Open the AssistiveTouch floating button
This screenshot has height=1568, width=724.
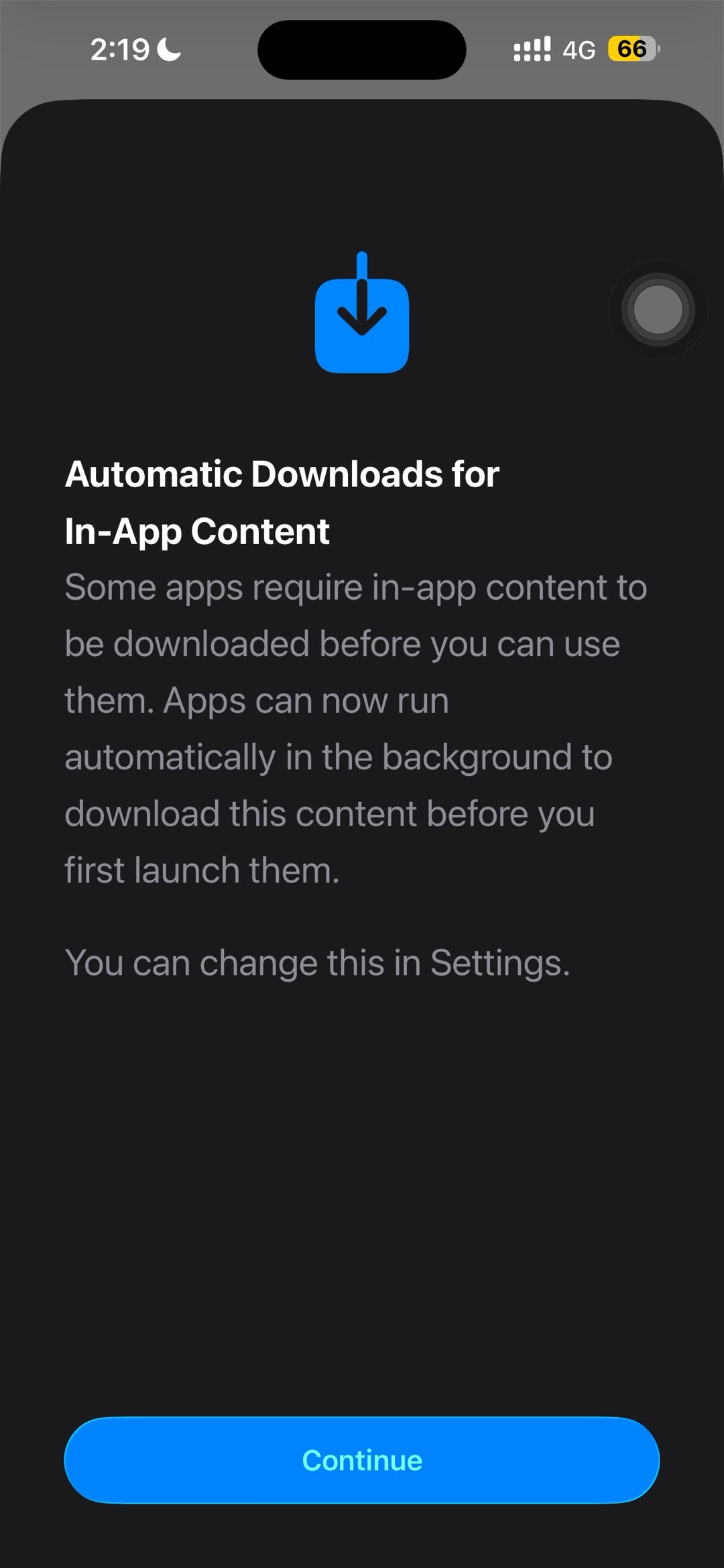[658, 310]
